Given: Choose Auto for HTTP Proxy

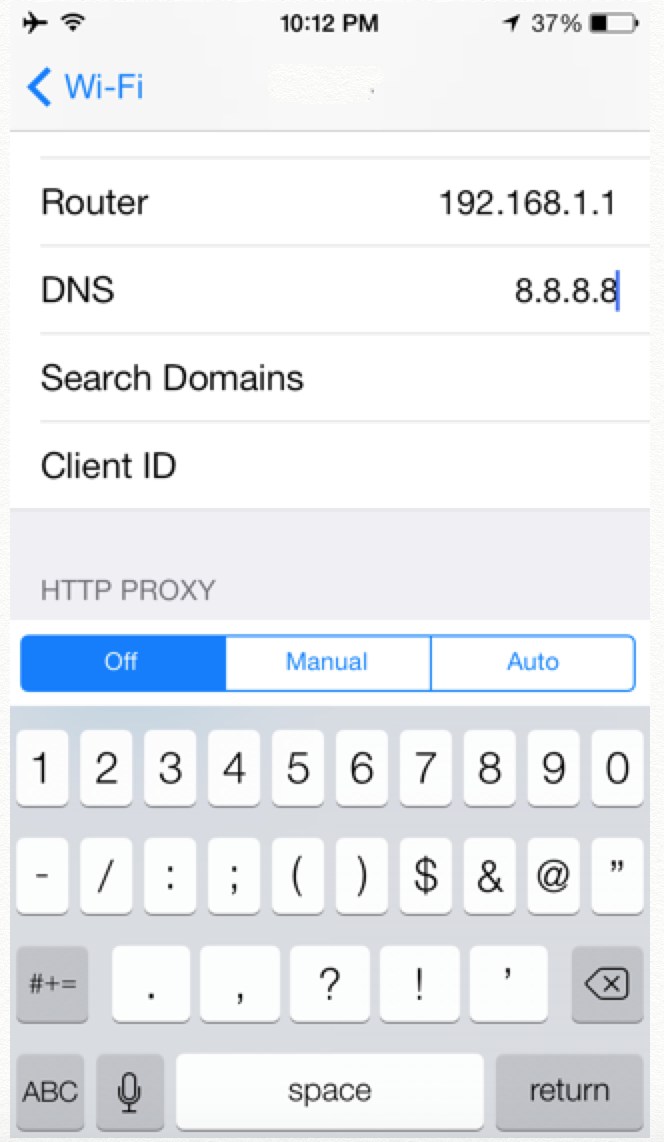Looking at the screenshot, I should [532, 662].
